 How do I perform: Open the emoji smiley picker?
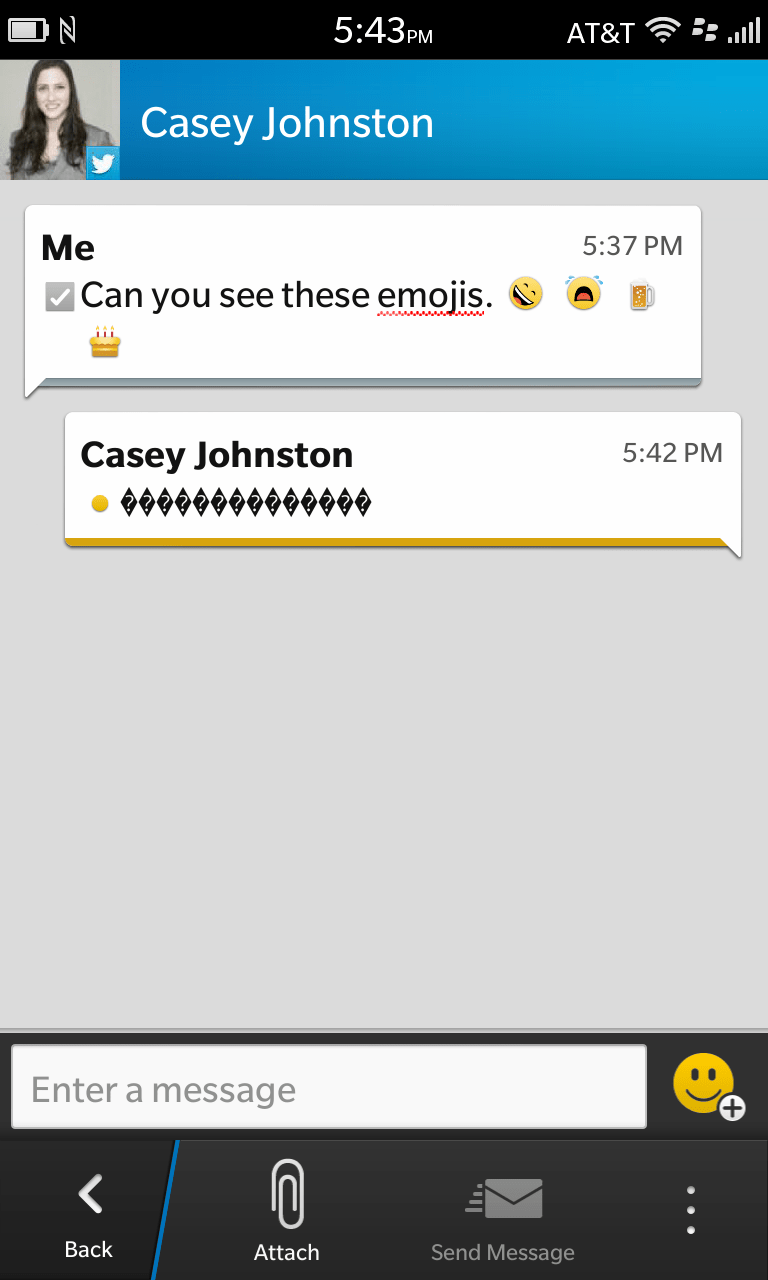tap(707, 1086)
